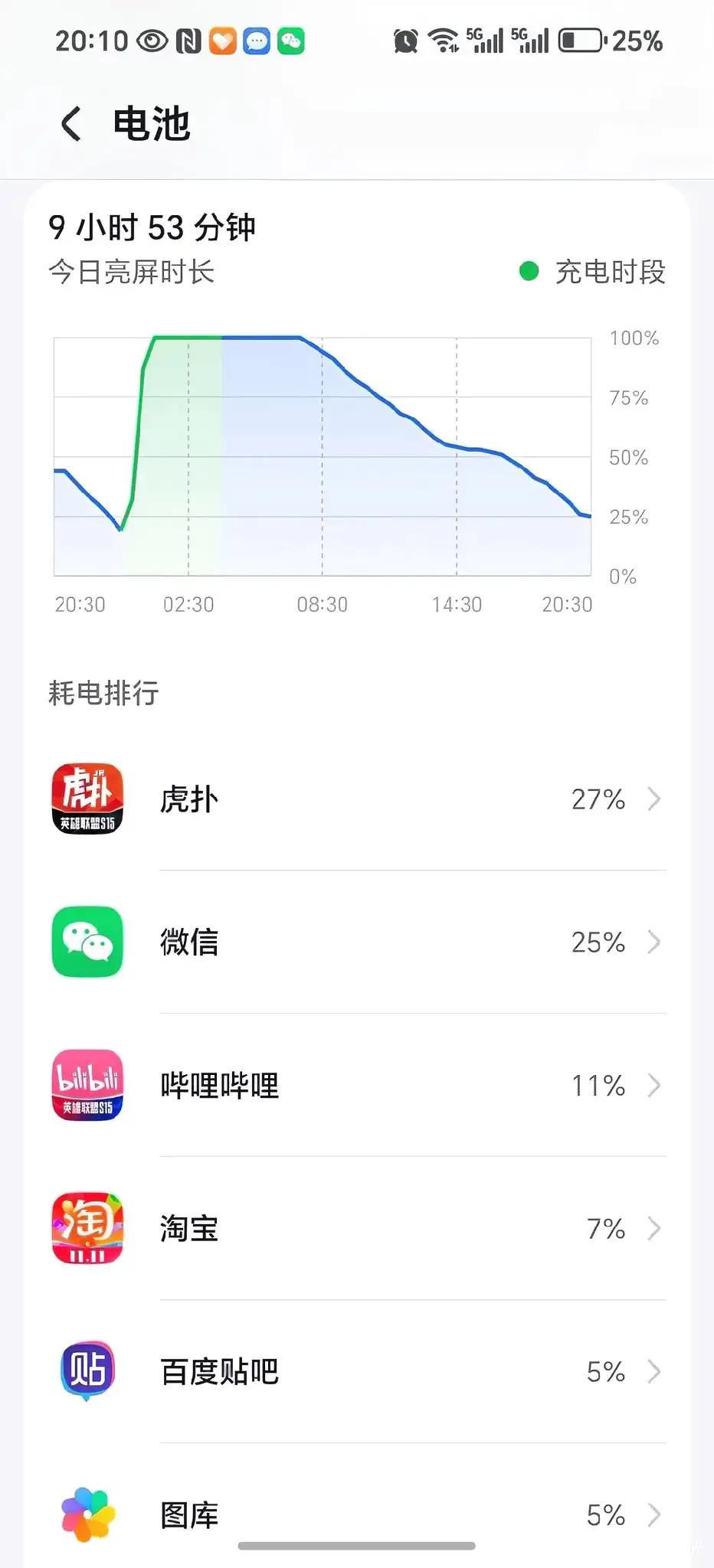Expand battery details for 微信
714x1568 pixels.
pos(655,942)
